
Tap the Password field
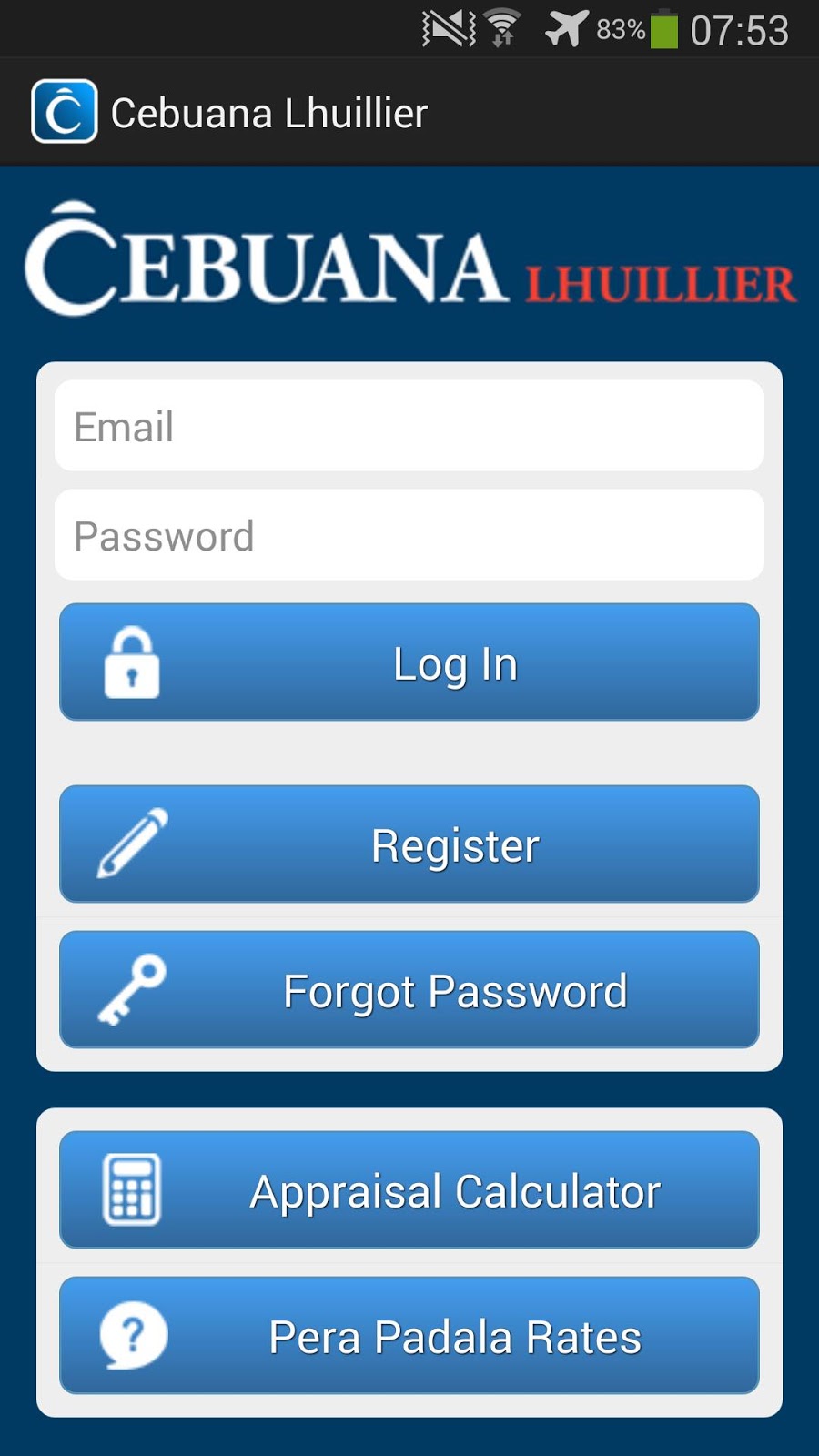click(x=409, y=535)
